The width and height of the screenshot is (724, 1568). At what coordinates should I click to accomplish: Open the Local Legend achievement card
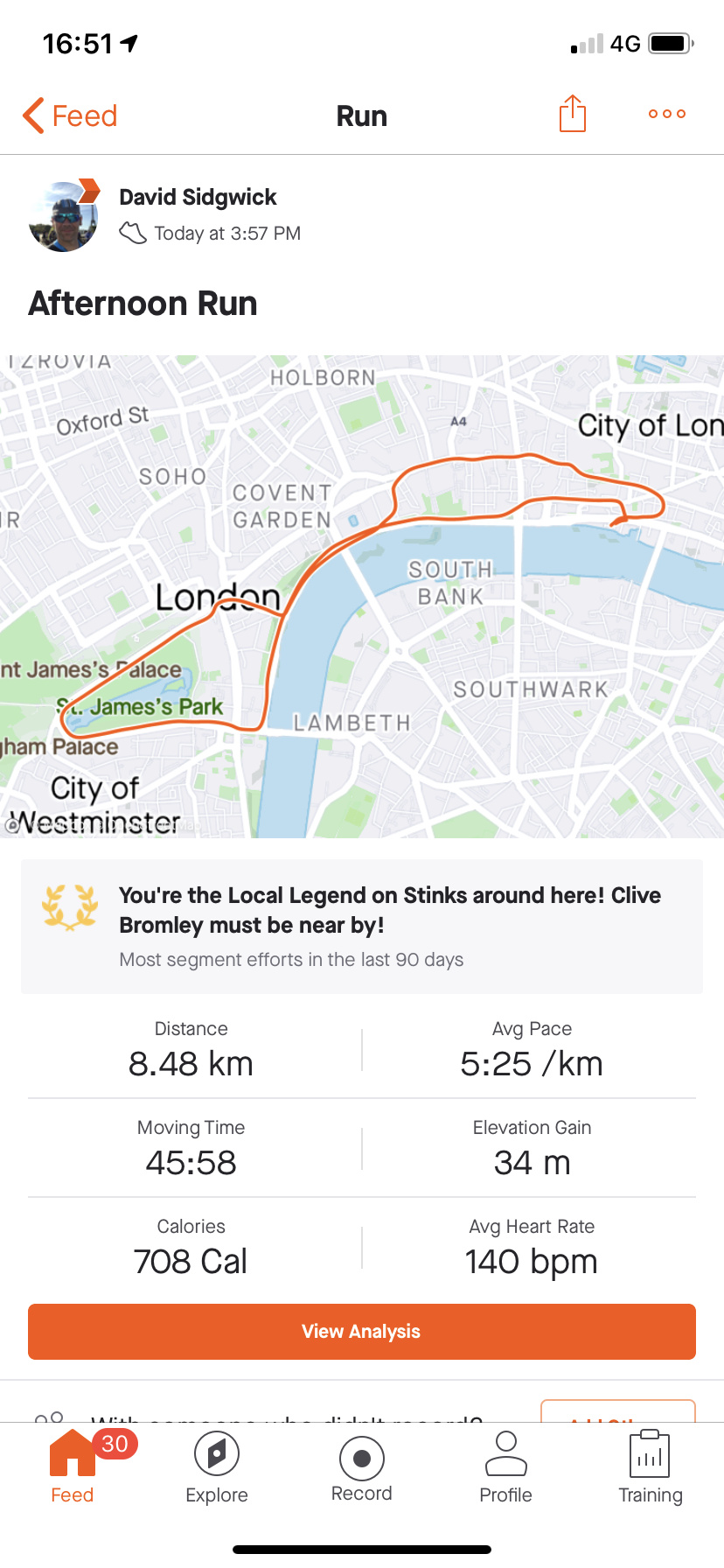(362, 927)
